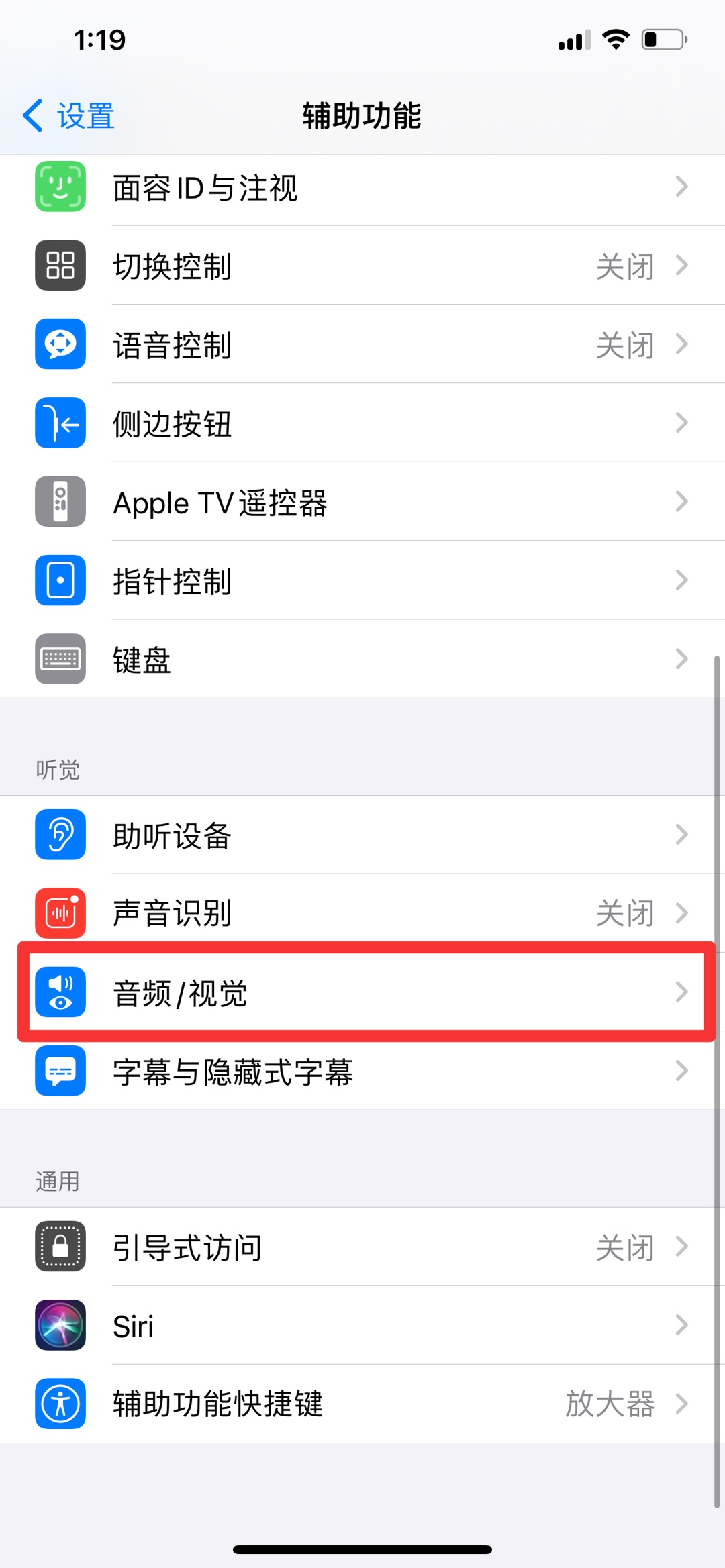Open the 音频/视觉 row

tap(362, 992)
